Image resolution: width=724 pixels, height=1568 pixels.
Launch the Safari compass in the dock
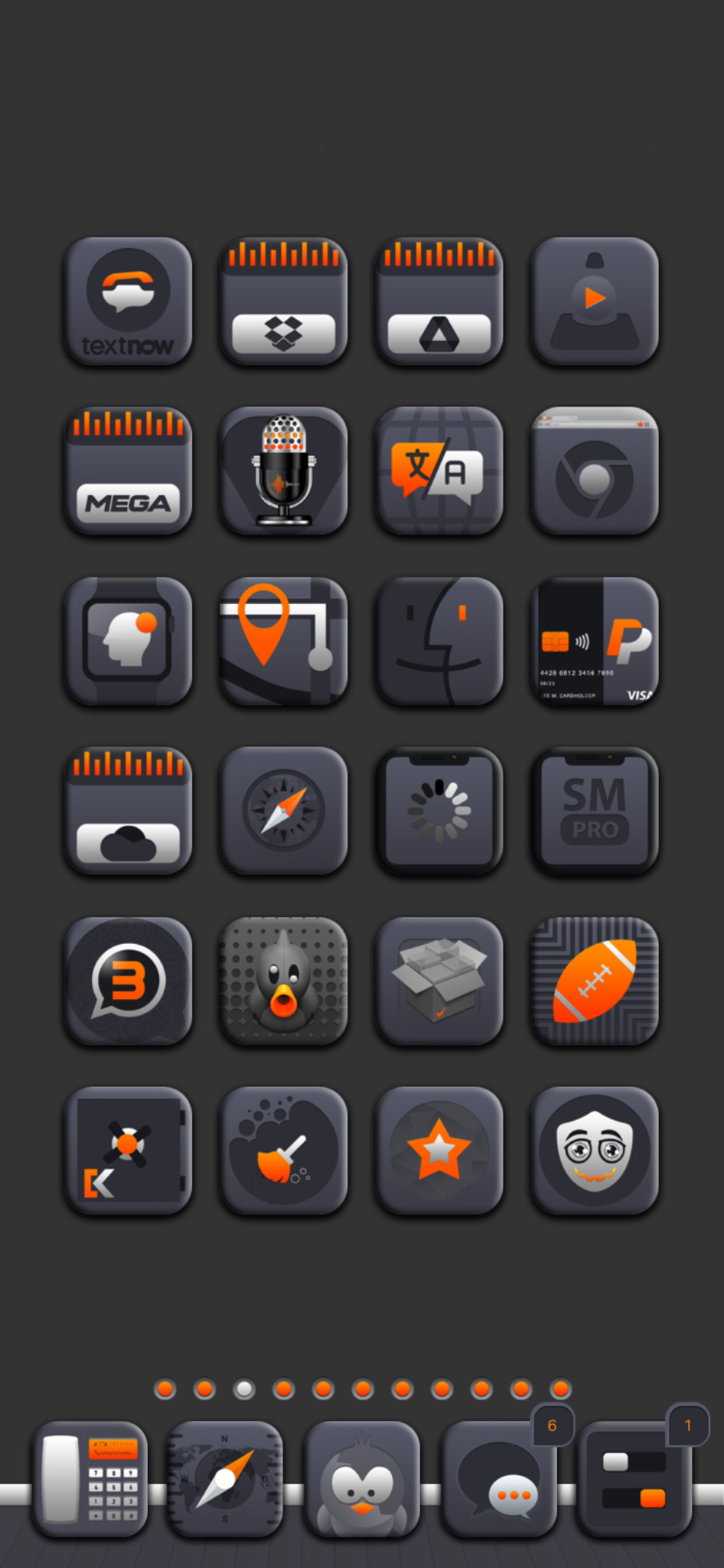(225, 1479)
